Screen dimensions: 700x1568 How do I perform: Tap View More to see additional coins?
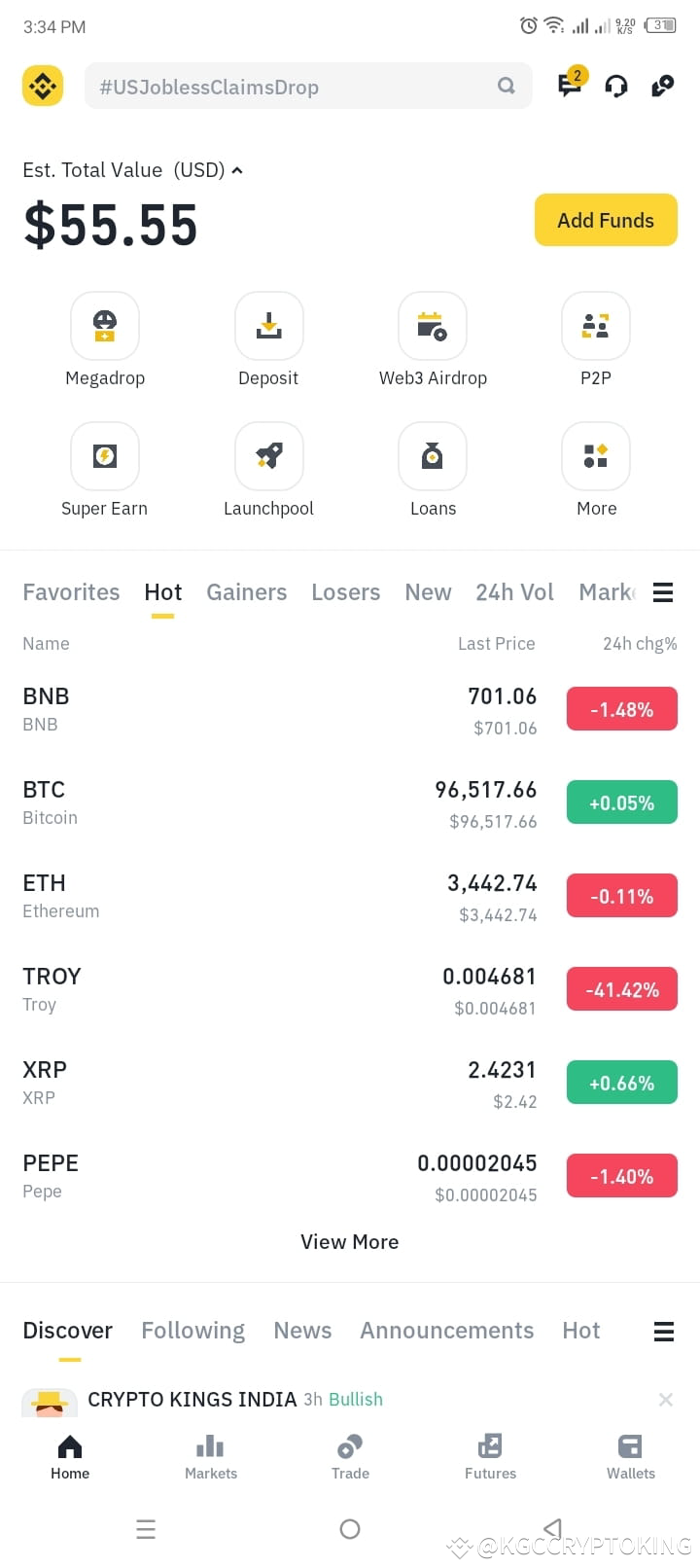(349, 1242)
